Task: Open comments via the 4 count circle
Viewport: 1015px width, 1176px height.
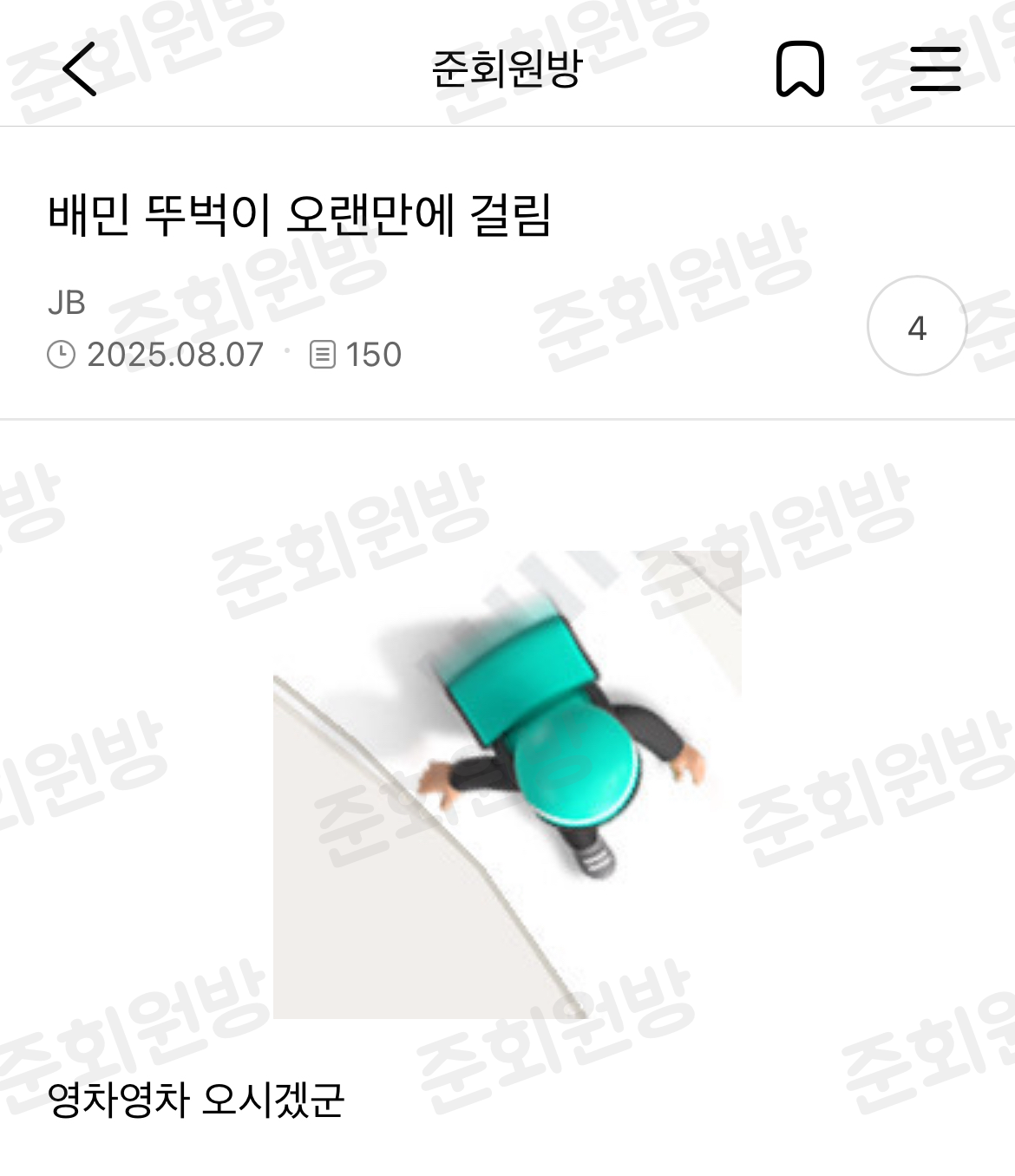Action: point(917,327)
